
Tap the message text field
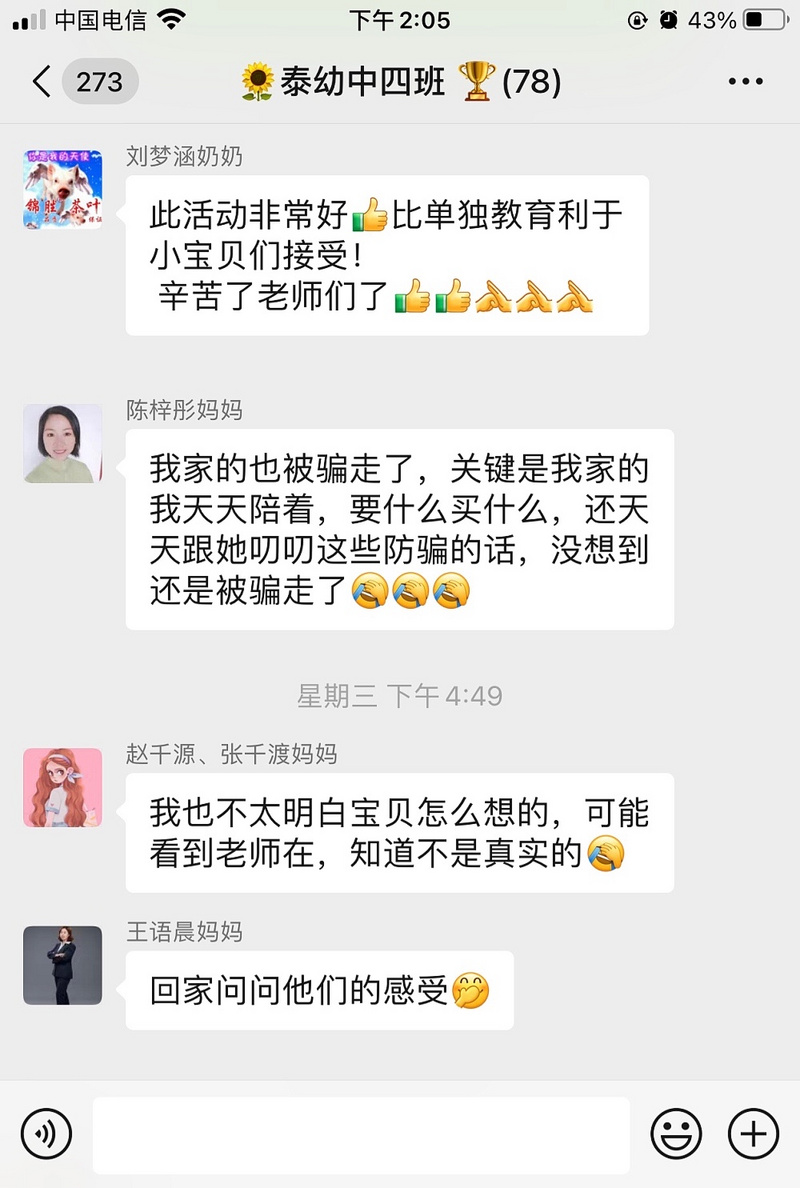click(361, 1134)
